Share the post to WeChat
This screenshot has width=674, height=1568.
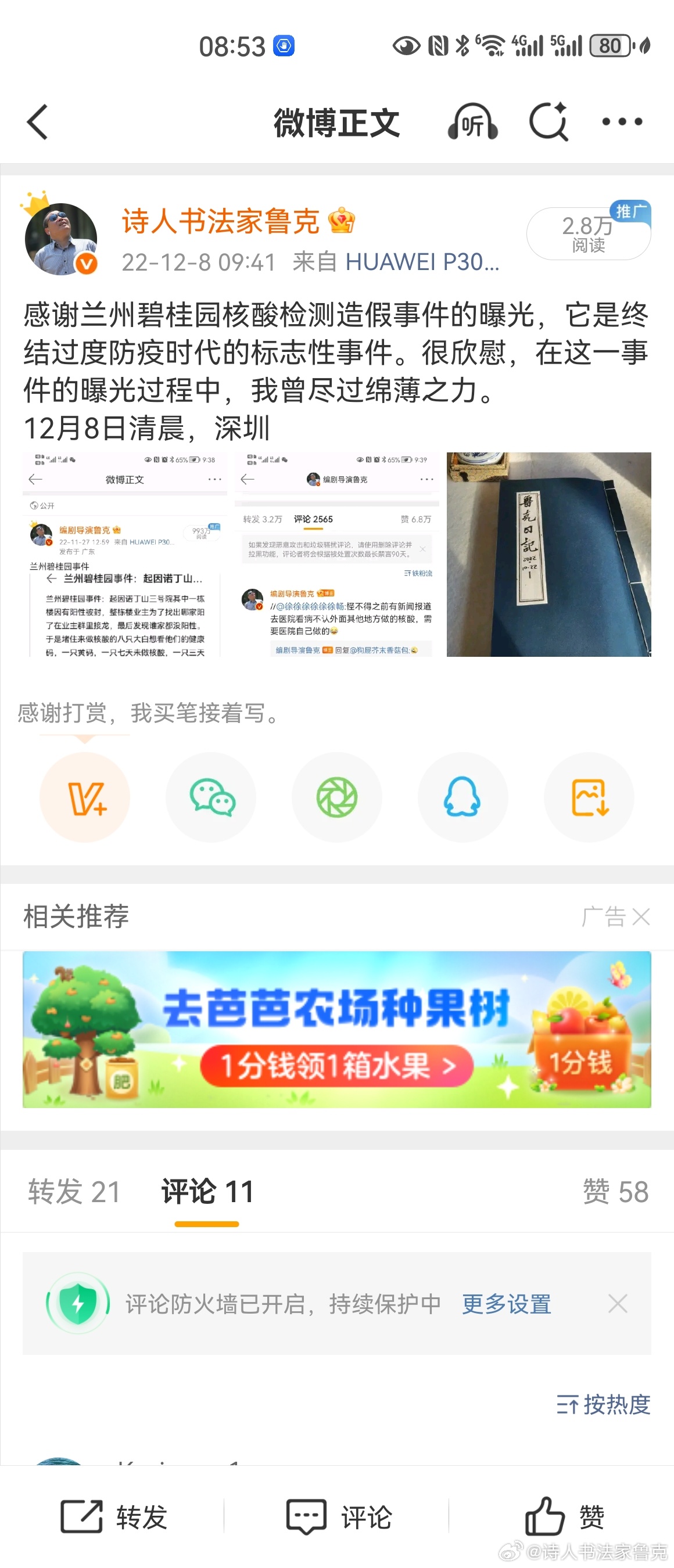point(211,797)
